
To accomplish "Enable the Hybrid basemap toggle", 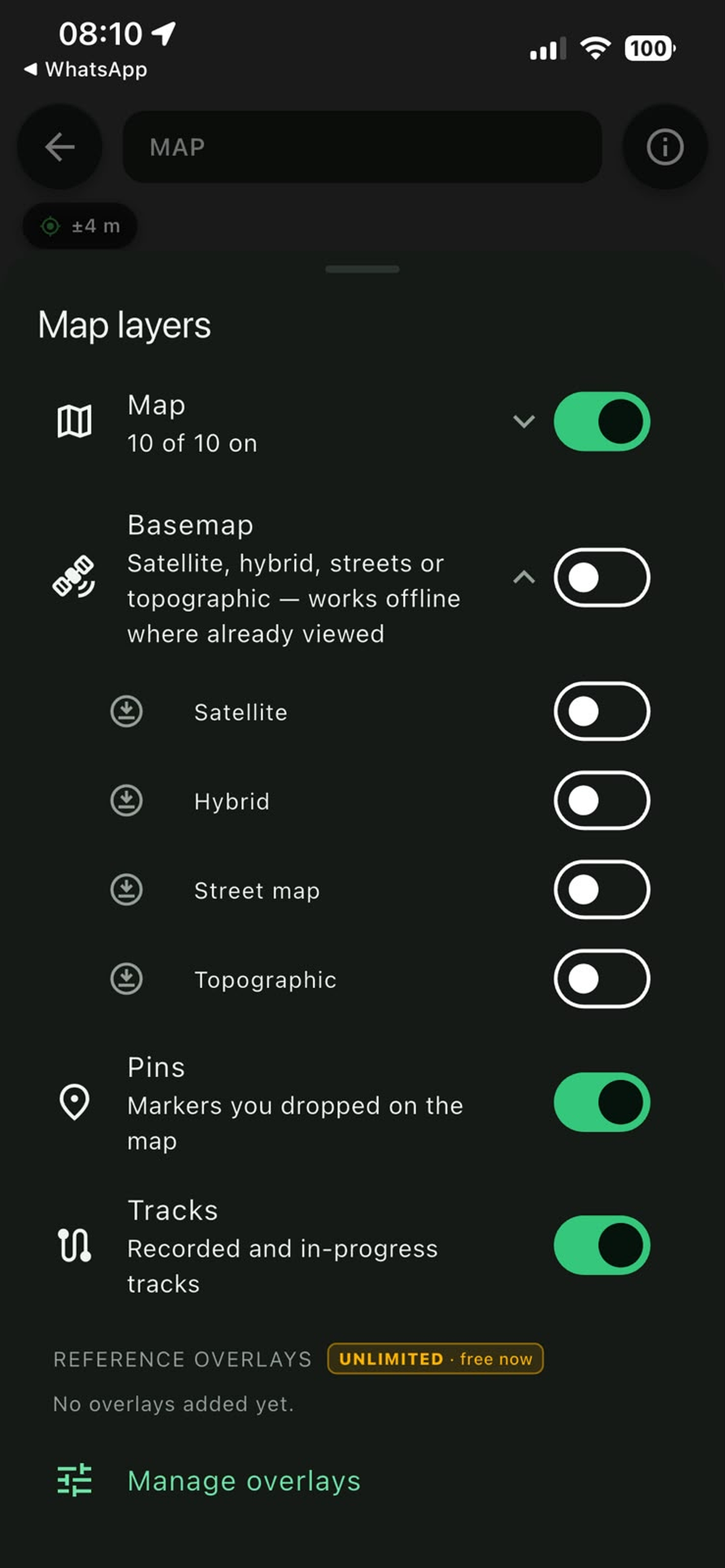I will [601, 800].
